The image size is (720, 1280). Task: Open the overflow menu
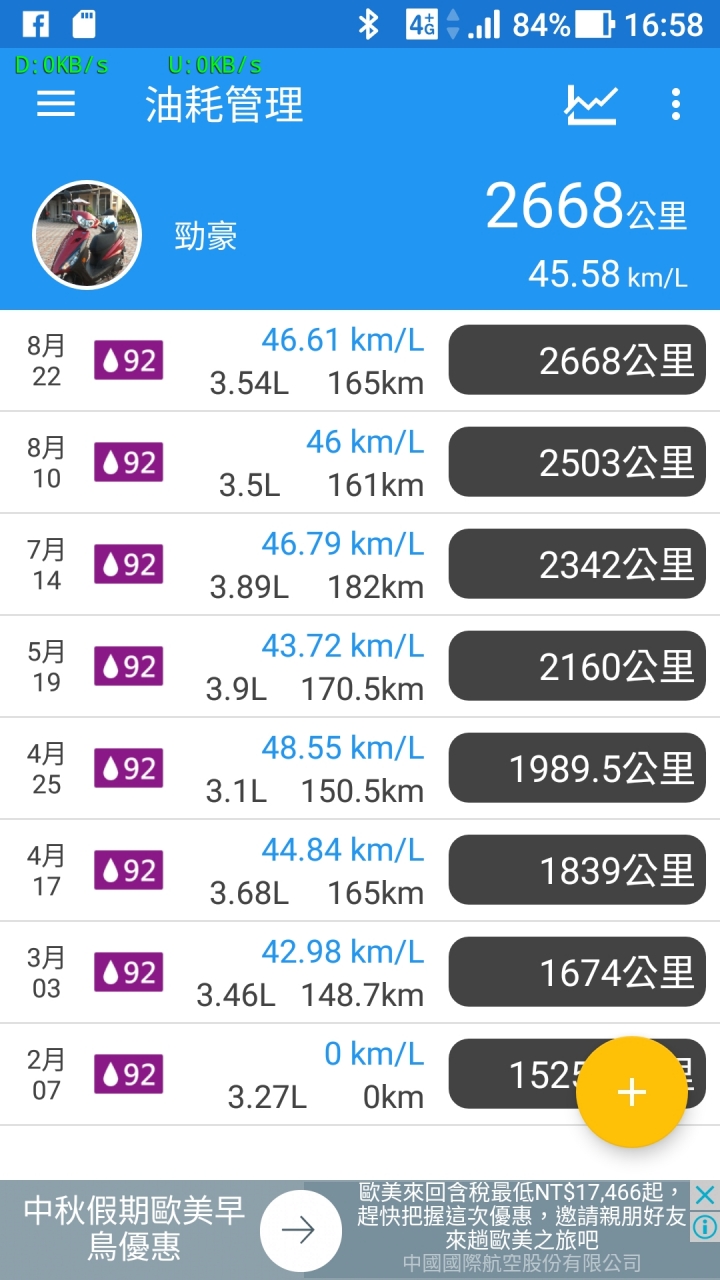(676, 104)
